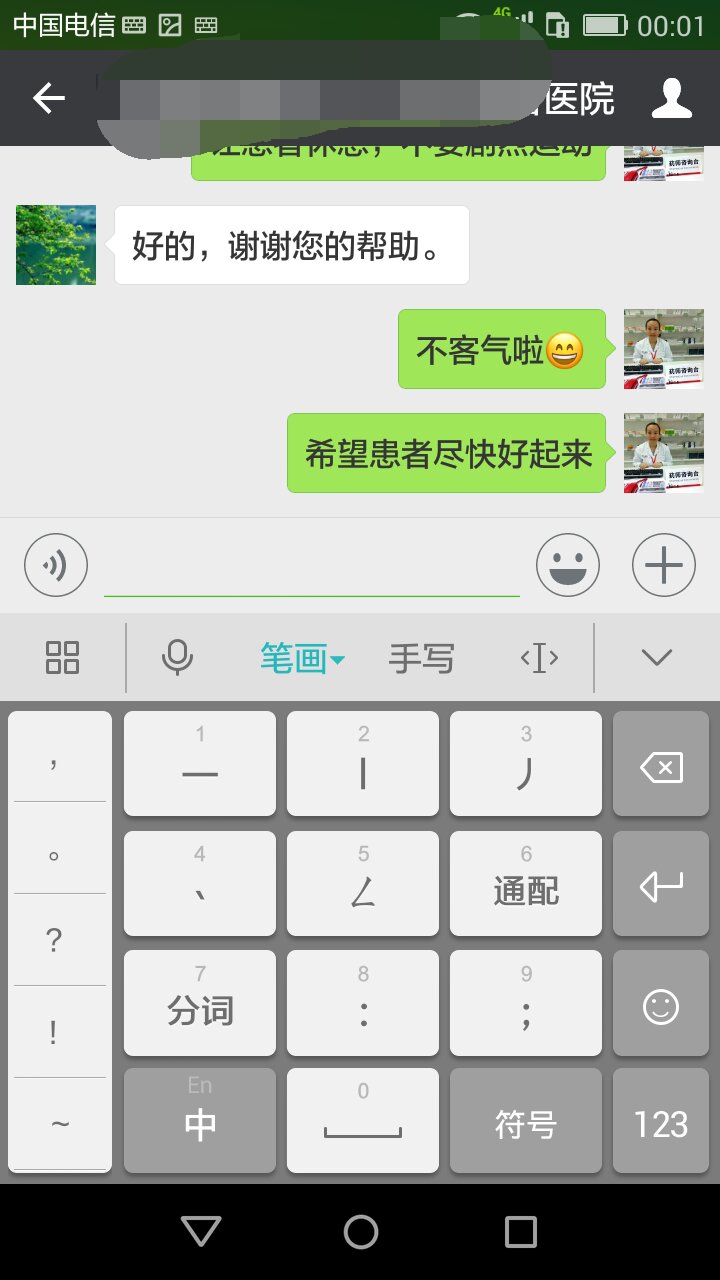Tap the 中 language switch key
720x1280 pixels.
click(x=200, y=1122)
